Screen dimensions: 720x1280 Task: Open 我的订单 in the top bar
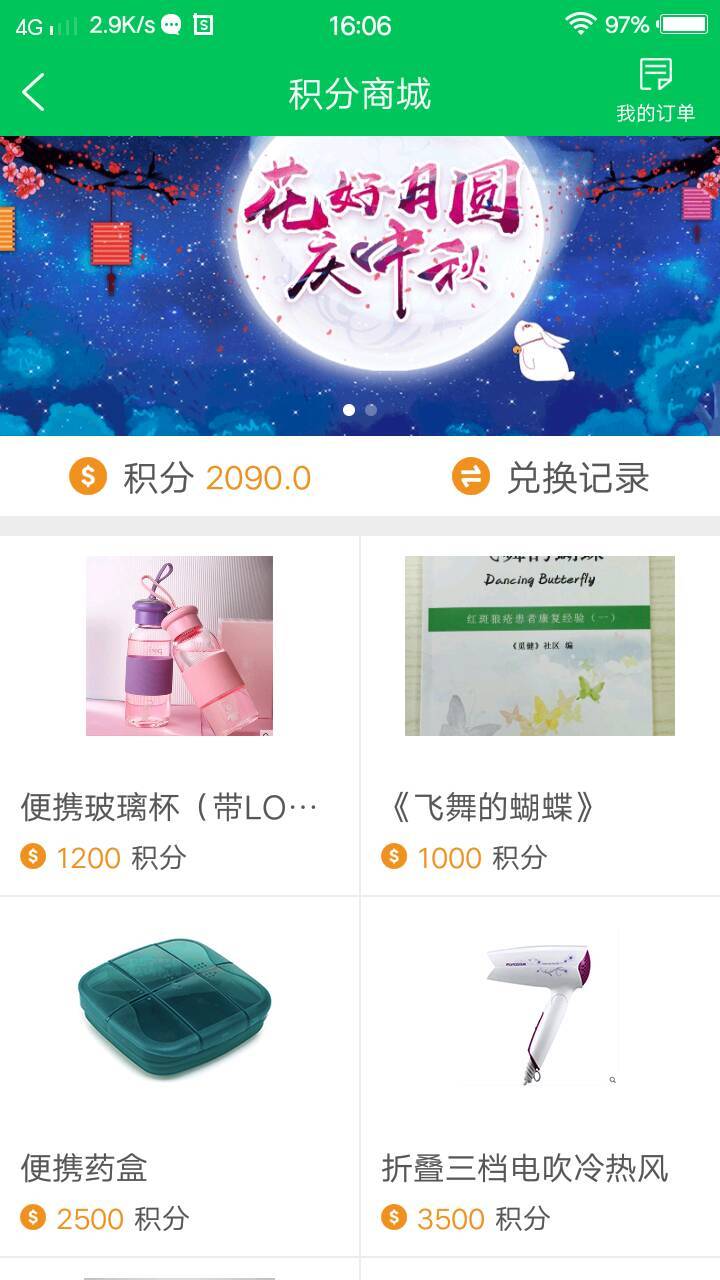tap(655, 91)
